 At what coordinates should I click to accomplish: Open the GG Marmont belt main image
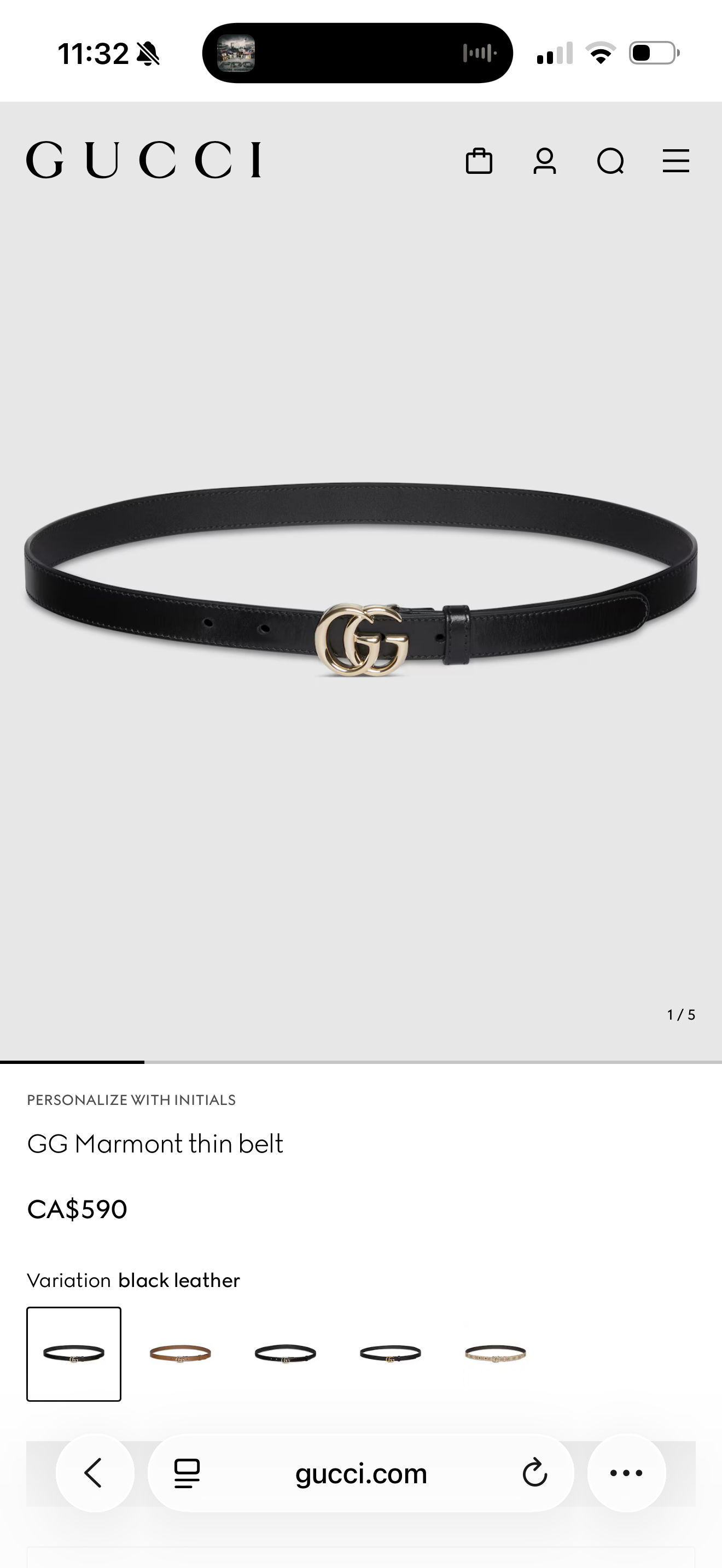click(x=361, y=609)
